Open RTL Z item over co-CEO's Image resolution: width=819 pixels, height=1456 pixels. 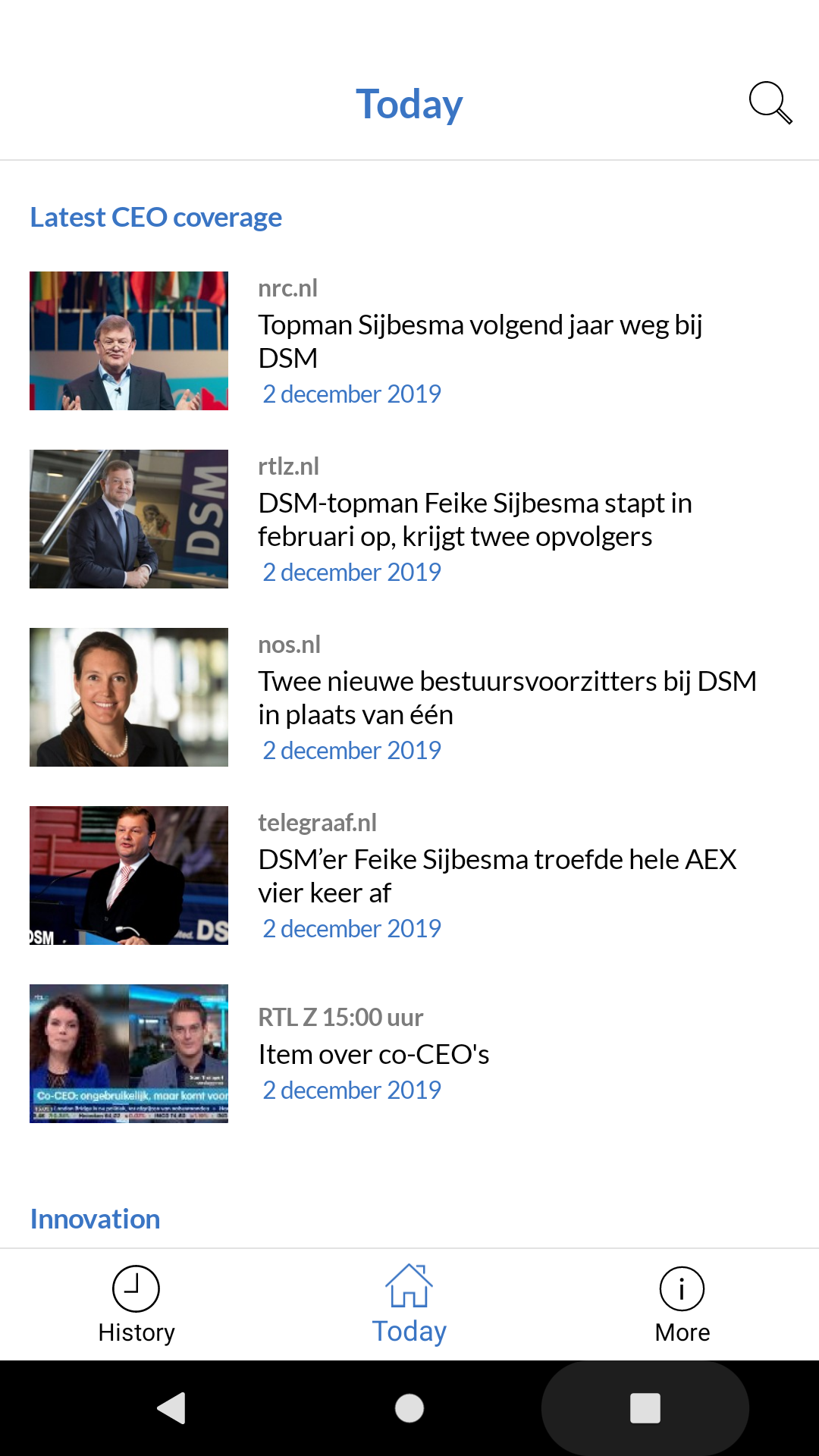click(x=409, y=1054)
